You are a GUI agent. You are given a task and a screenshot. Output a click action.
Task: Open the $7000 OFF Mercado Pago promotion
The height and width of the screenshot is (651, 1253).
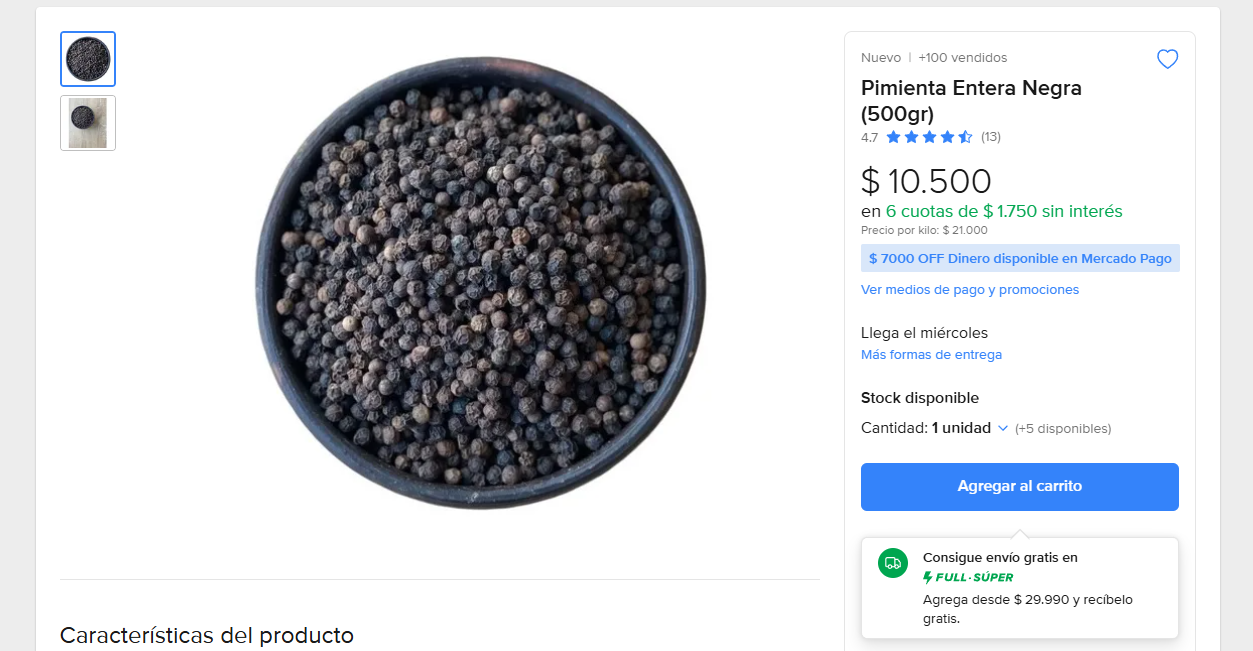[1019, 259]
